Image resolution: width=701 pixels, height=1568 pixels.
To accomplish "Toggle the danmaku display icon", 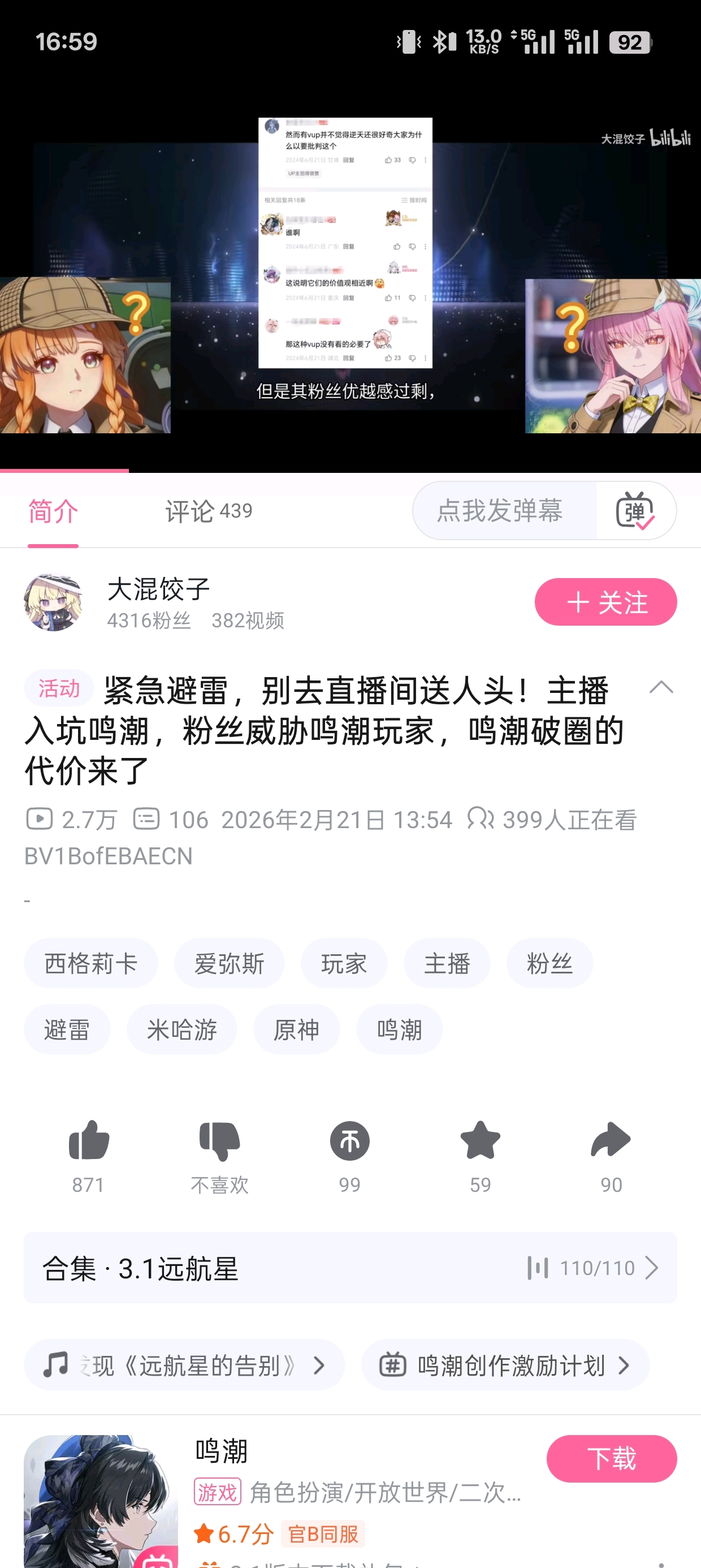I will point(635,511).
